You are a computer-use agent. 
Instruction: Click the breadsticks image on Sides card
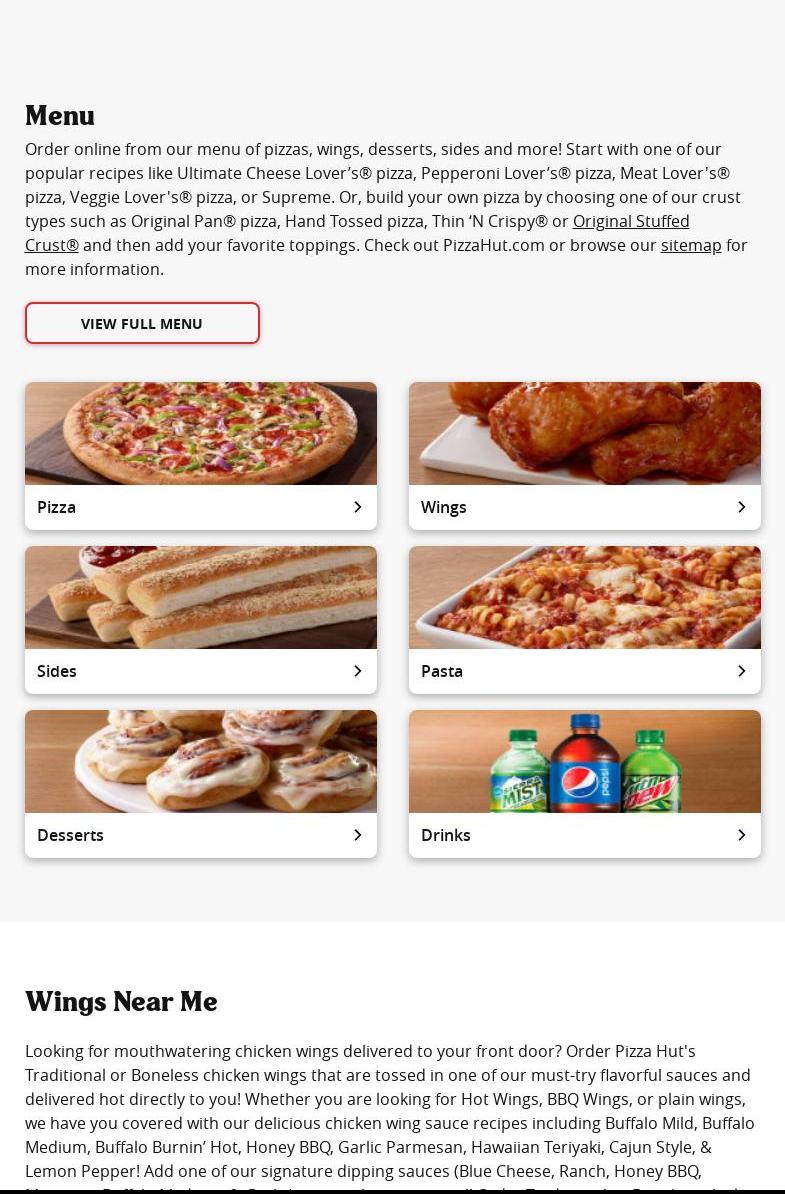coord(200,597)
